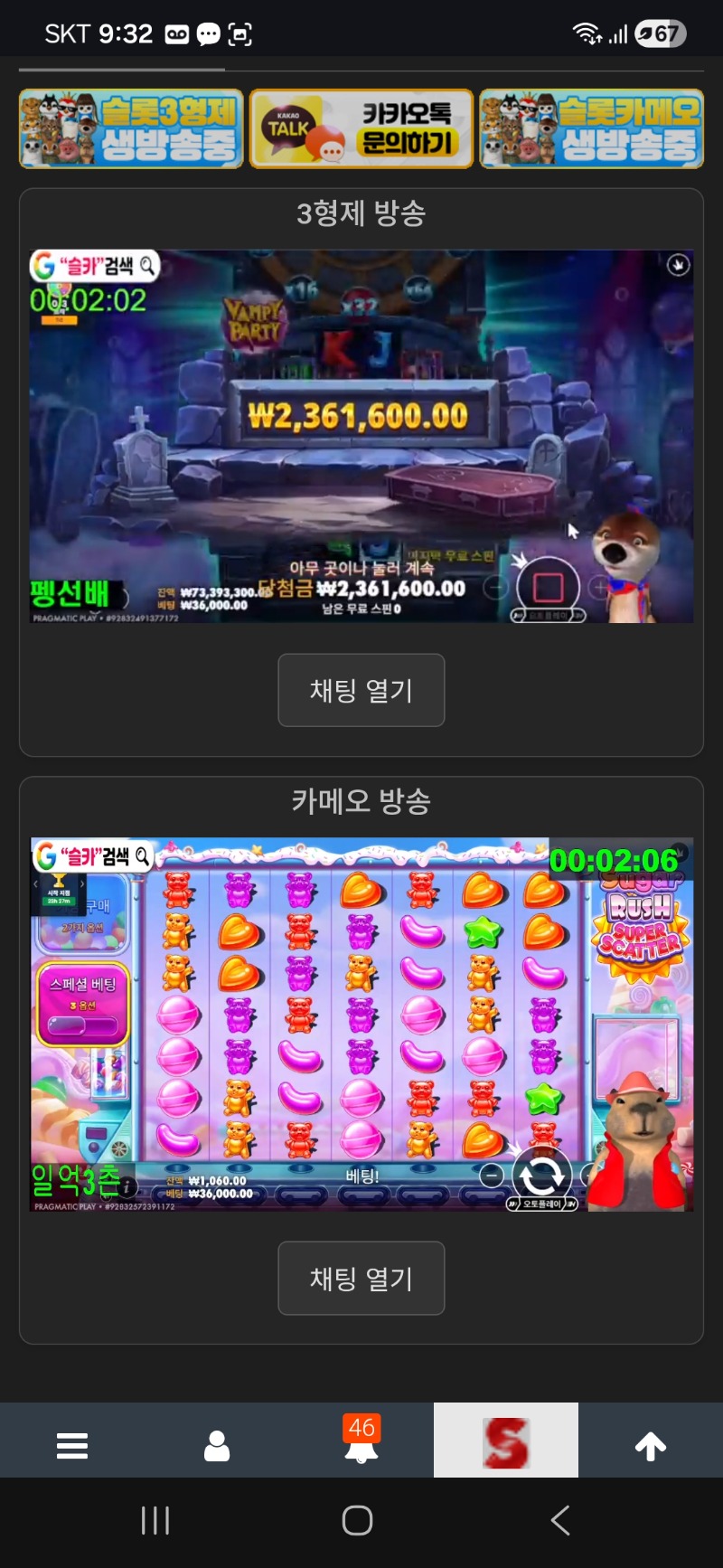Open notifications bell with 46 badge

coord(361,1443)
